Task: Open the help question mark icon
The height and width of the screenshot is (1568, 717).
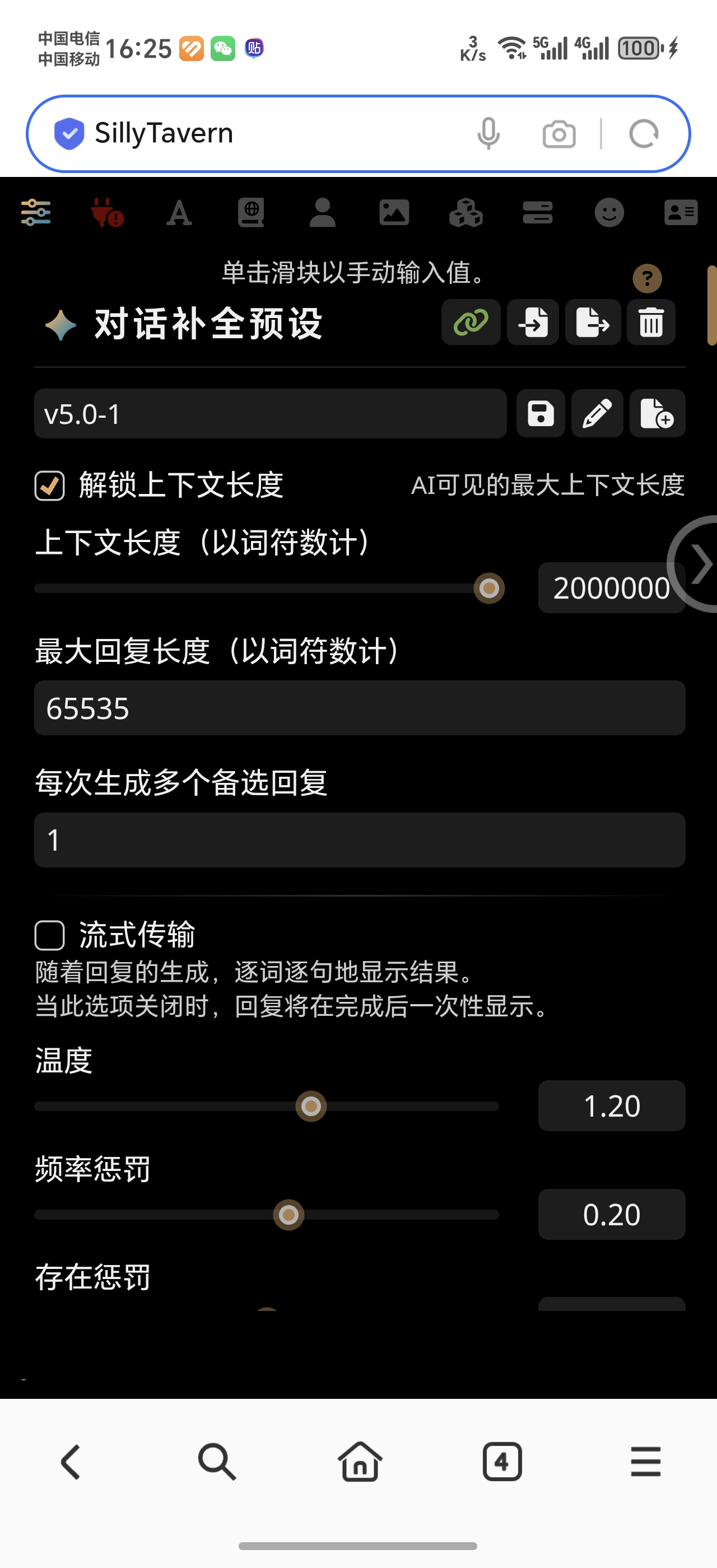Action: [647, 279]
